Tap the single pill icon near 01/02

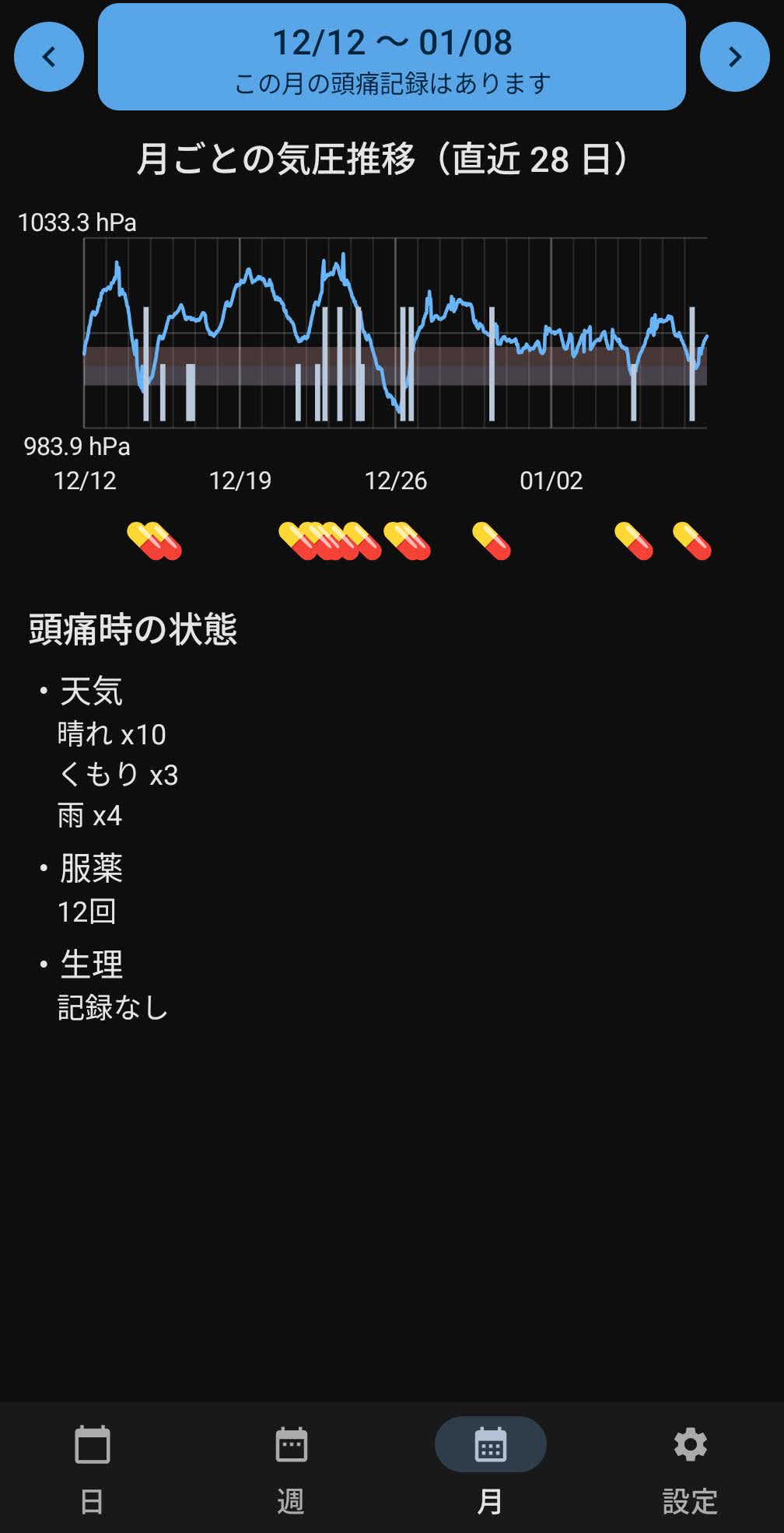[489, 541]
